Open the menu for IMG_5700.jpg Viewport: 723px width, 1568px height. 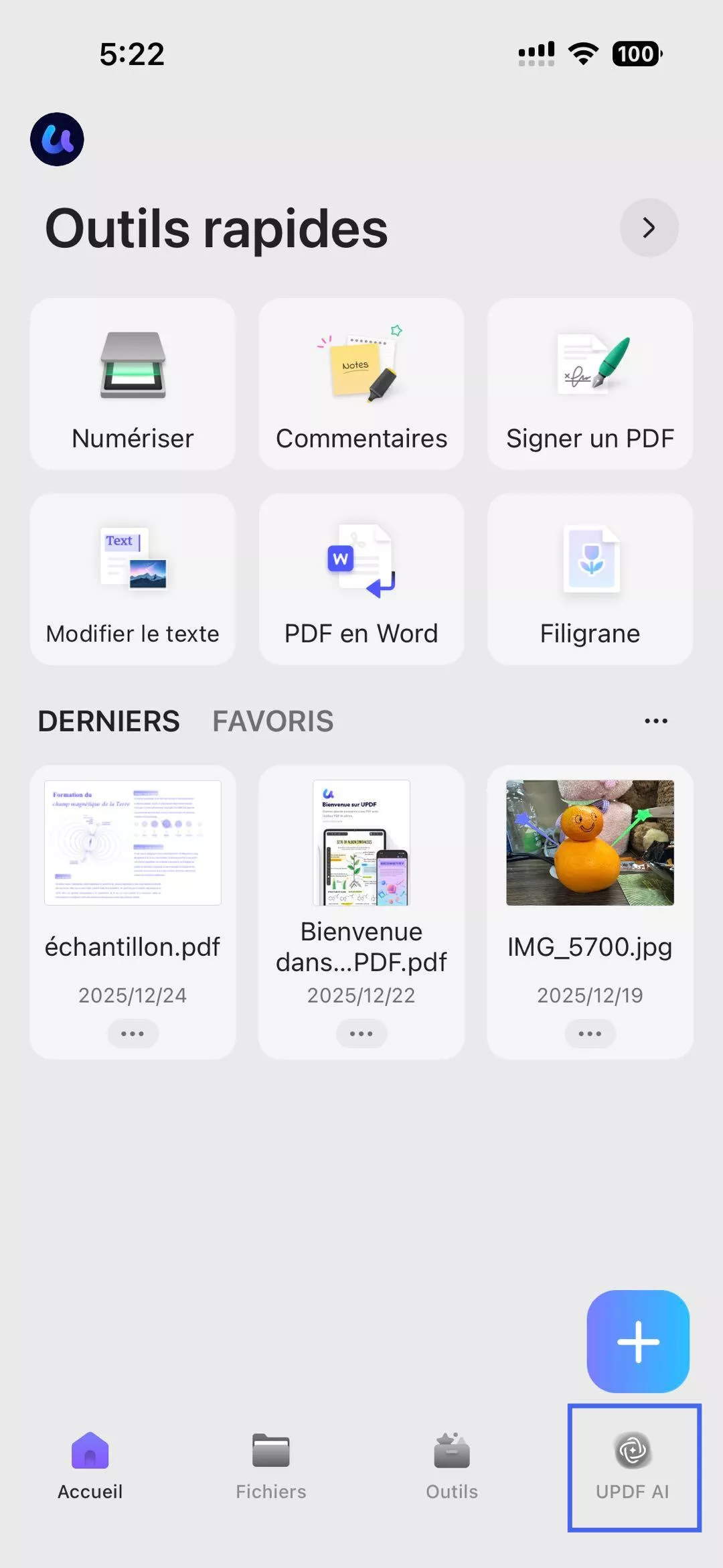pyautogui.click(x=589, y=1033)
